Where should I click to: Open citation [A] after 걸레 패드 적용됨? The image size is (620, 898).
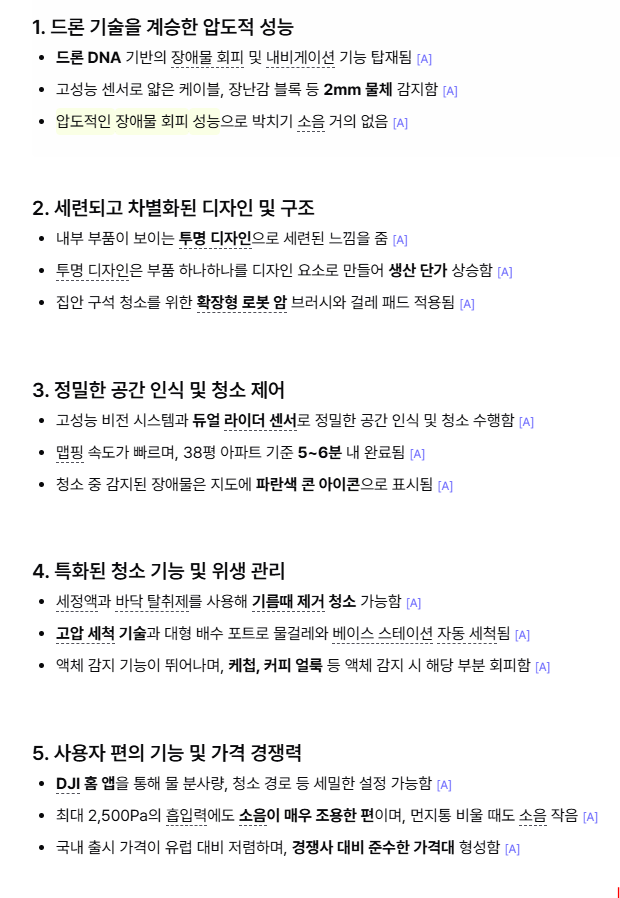(x=467, y=304)
